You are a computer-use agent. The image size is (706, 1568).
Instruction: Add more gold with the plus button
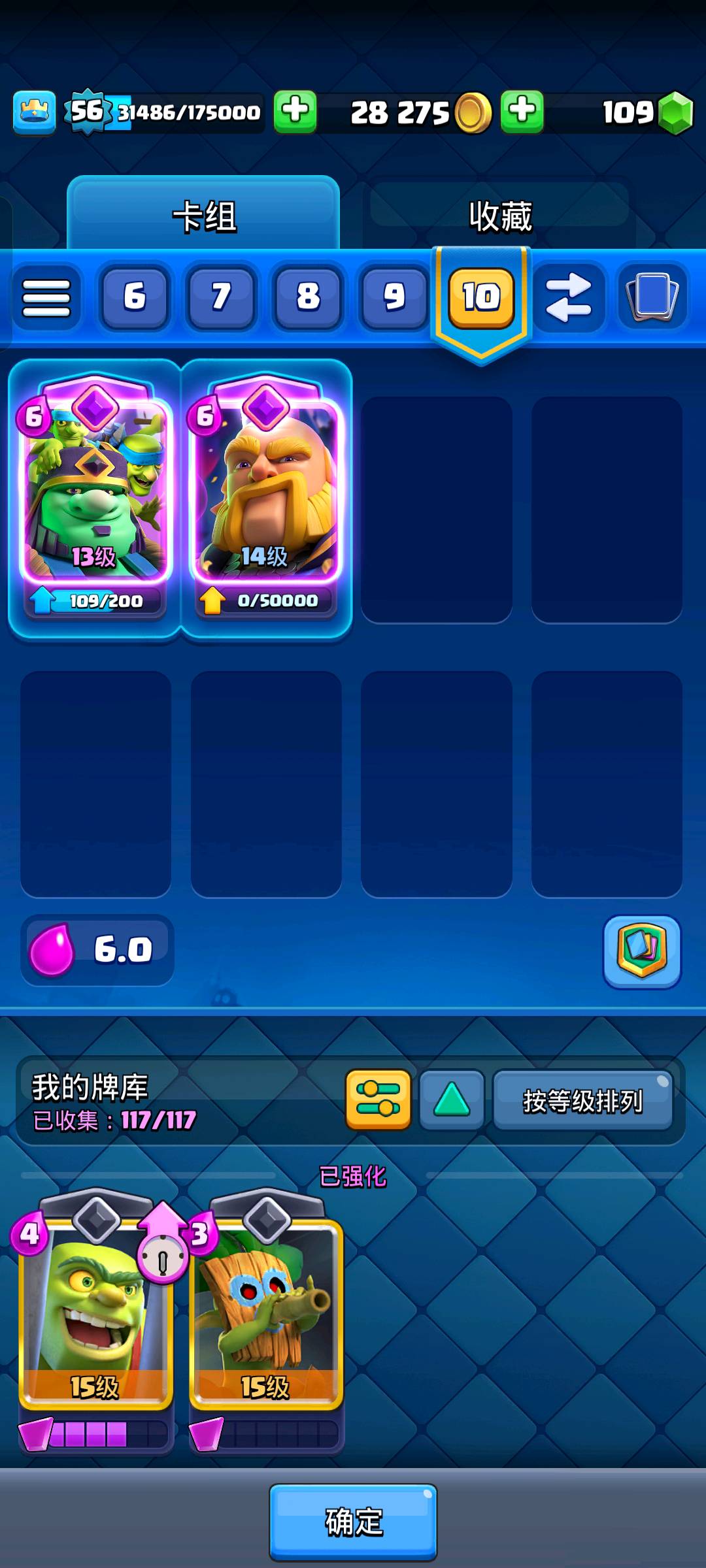click(x=522, y=112)
